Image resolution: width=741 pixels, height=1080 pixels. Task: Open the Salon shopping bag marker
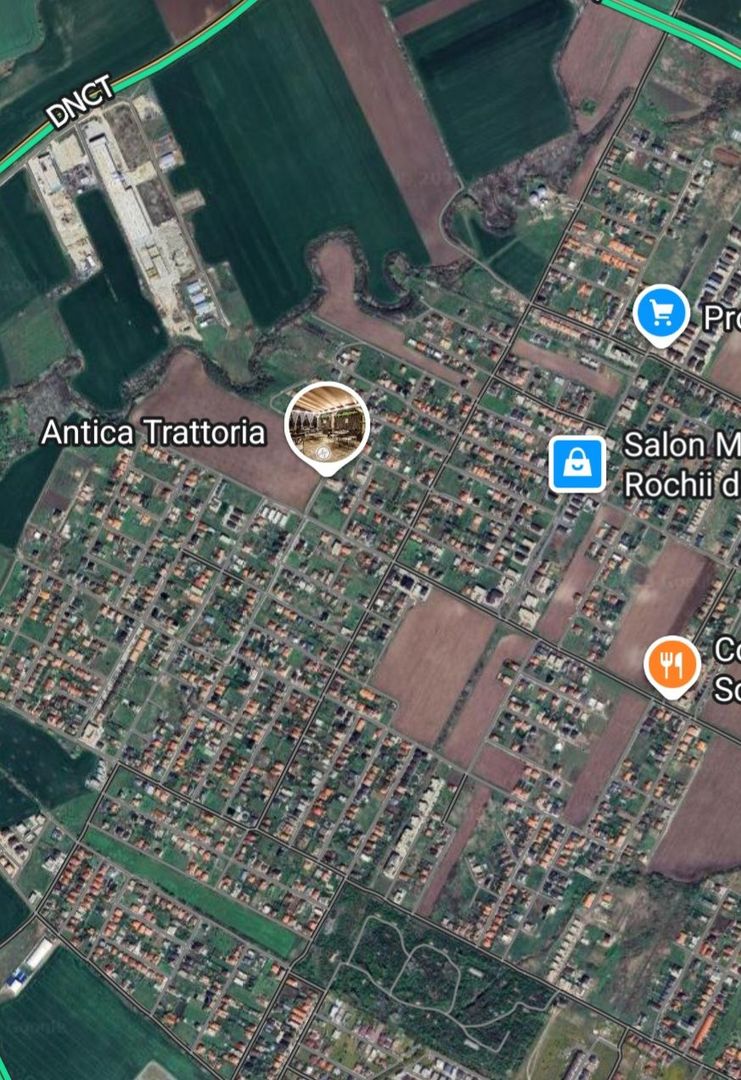[577, 464]
